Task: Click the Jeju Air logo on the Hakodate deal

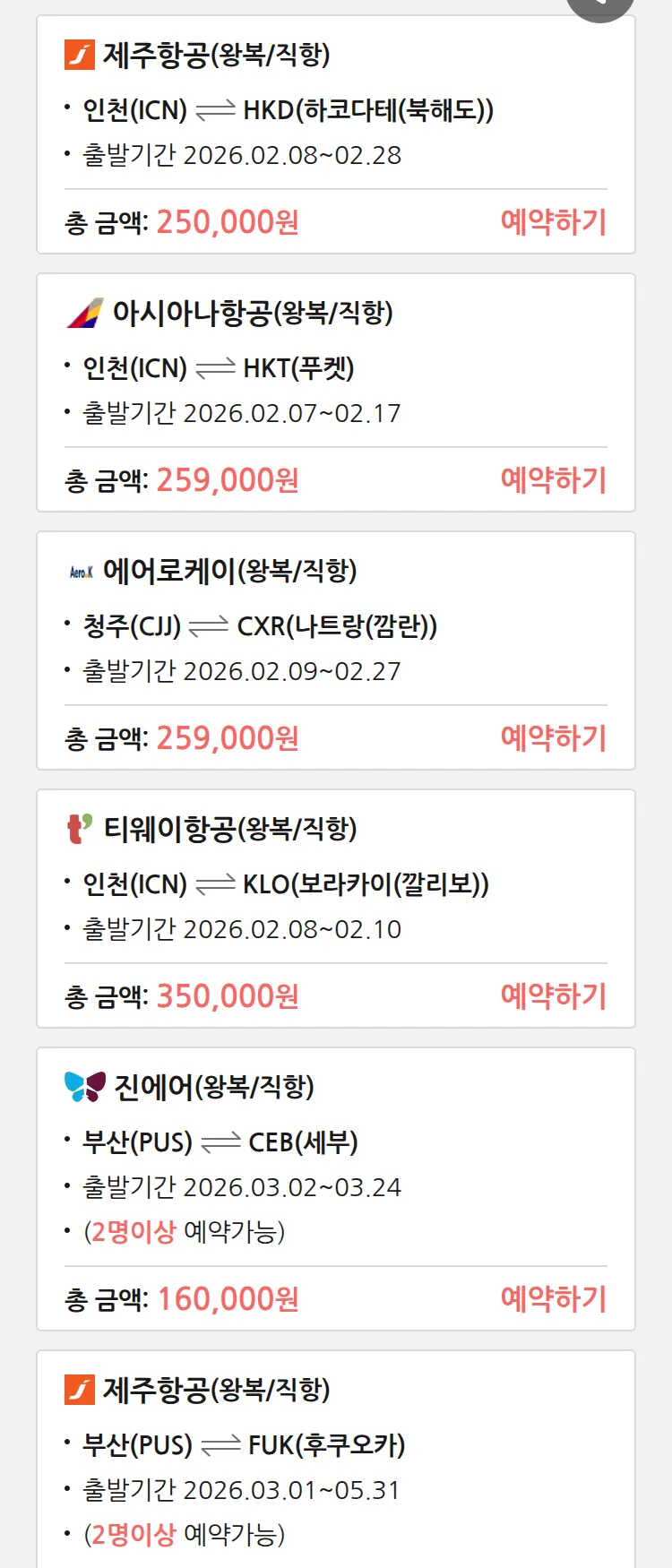Action: coord(79,56)
